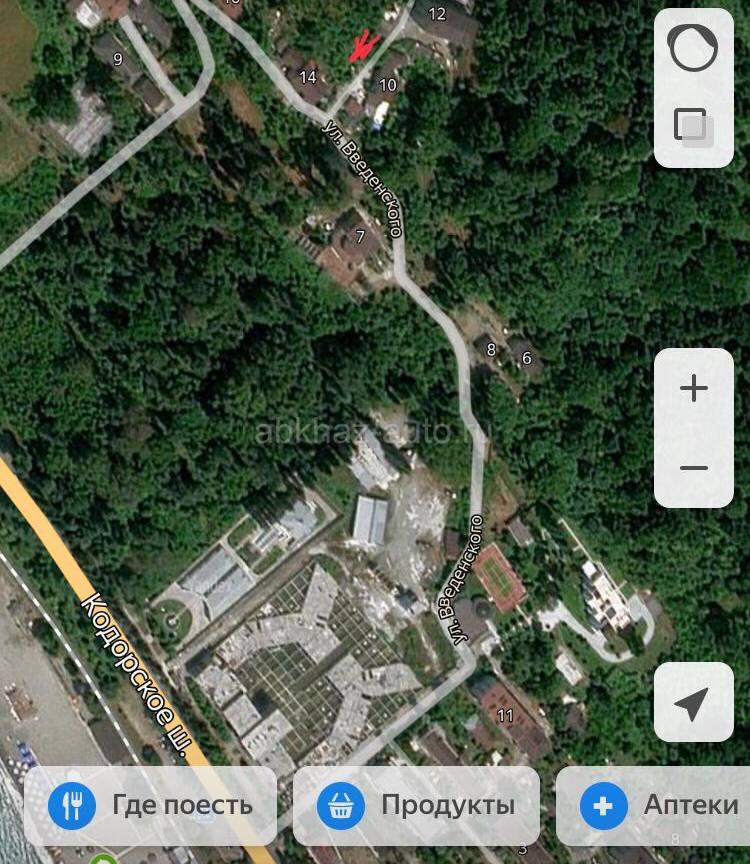
Task: Open the round Alice assistant icon
Action: click(x=693, y=47)
